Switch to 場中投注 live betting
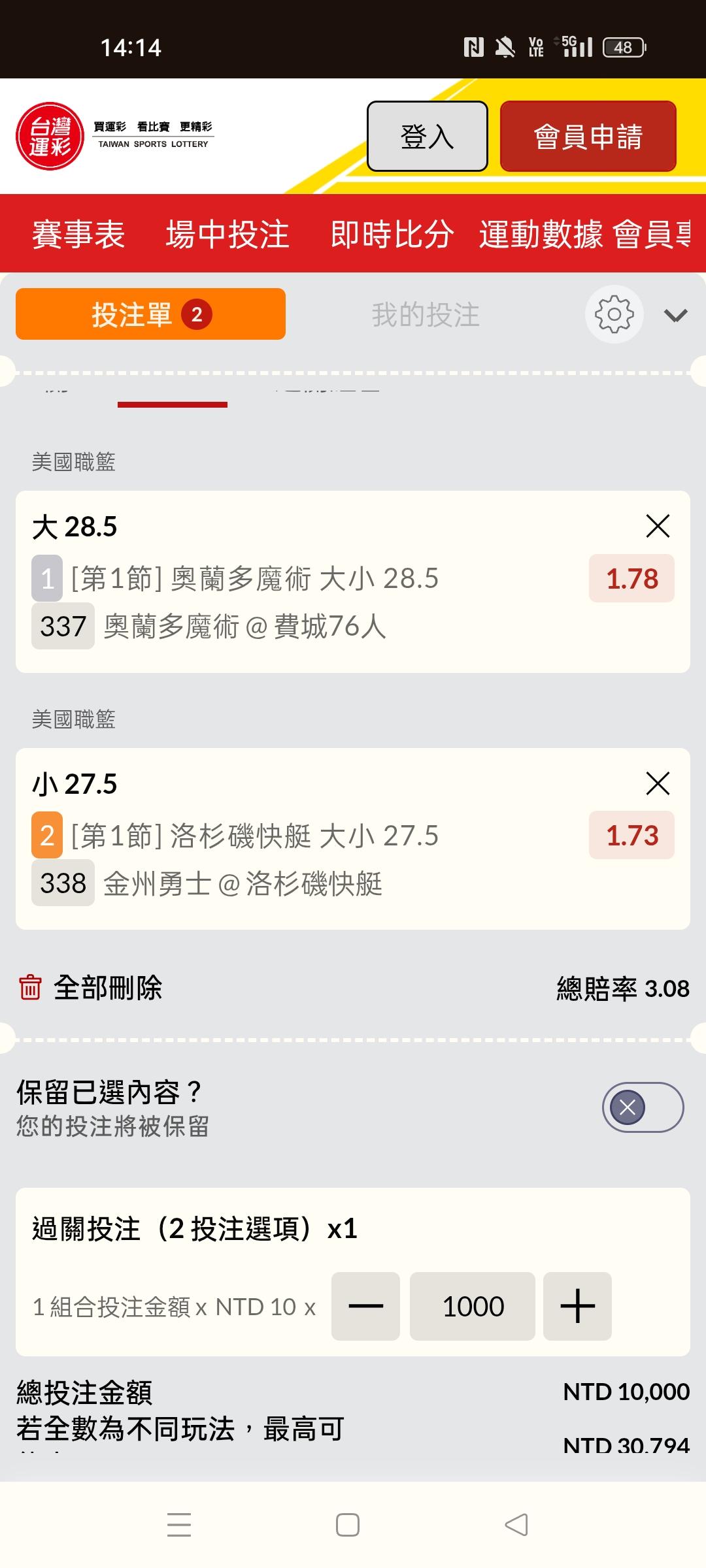The image size is (706, 1568). point(227,234)
